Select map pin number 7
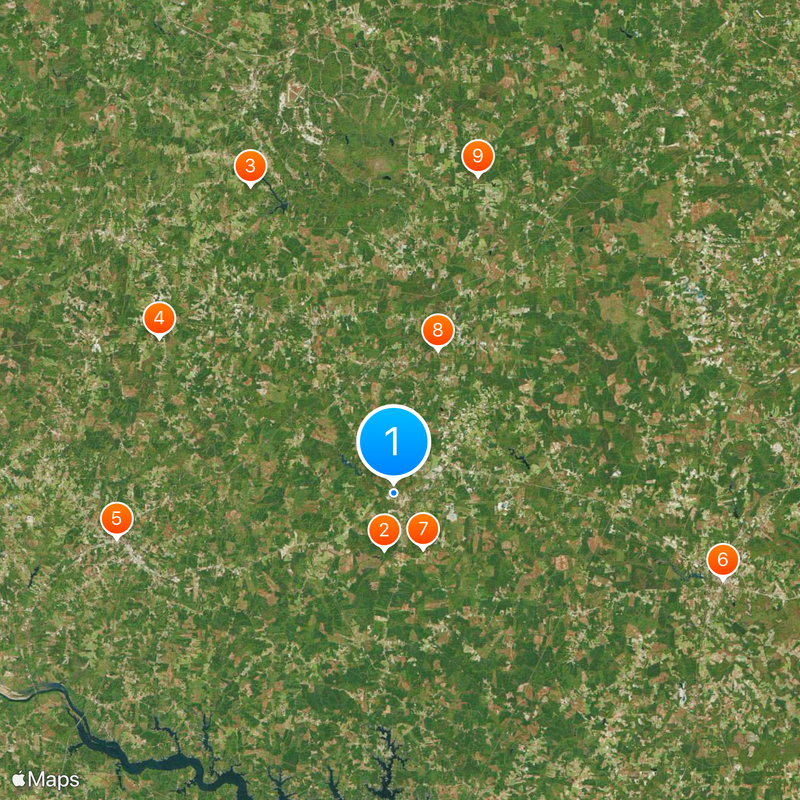The height and width of the screenshot is (800, 800). click(x=423, y=528)
